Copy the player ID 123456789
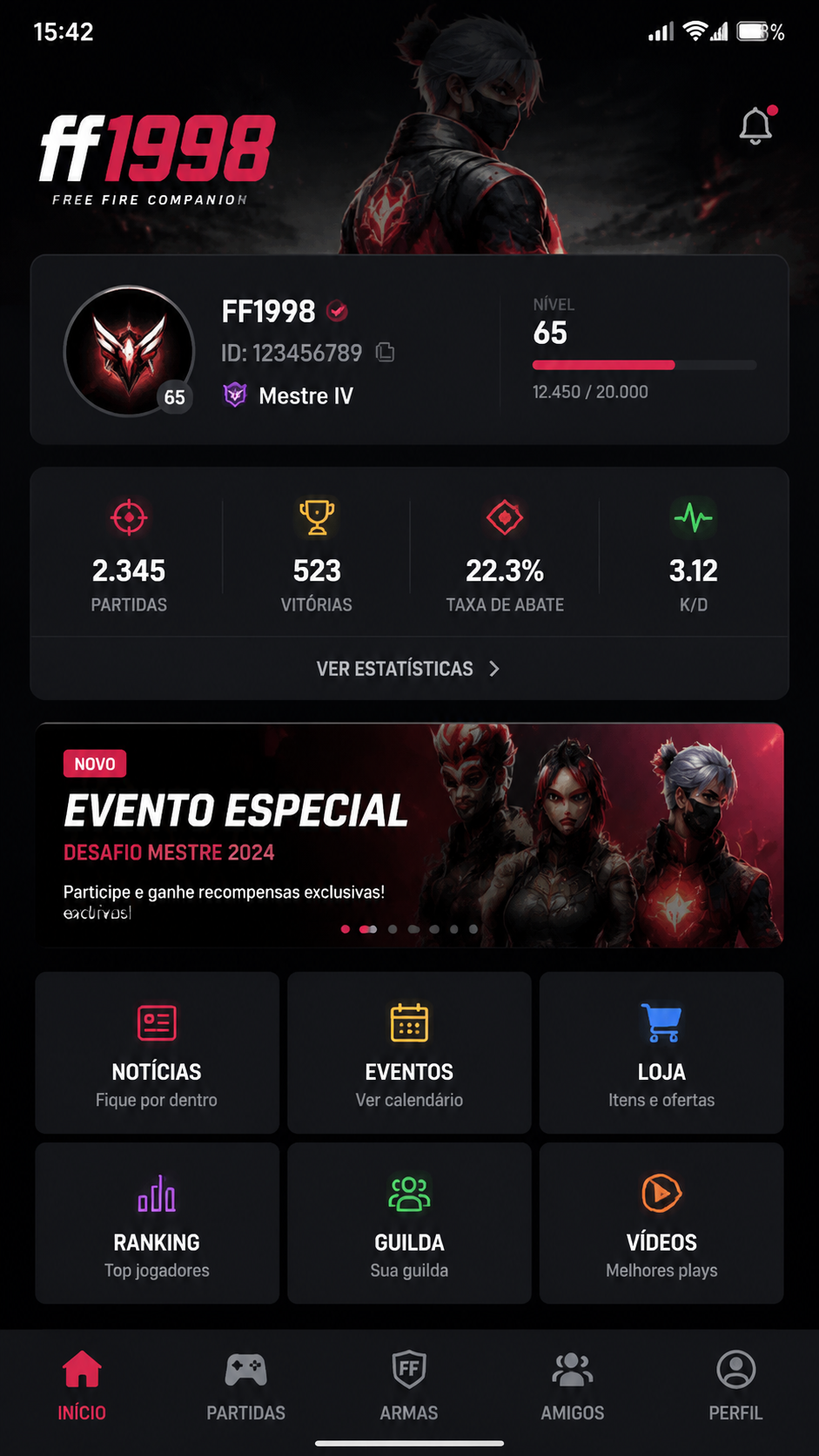 pos(386,353)
